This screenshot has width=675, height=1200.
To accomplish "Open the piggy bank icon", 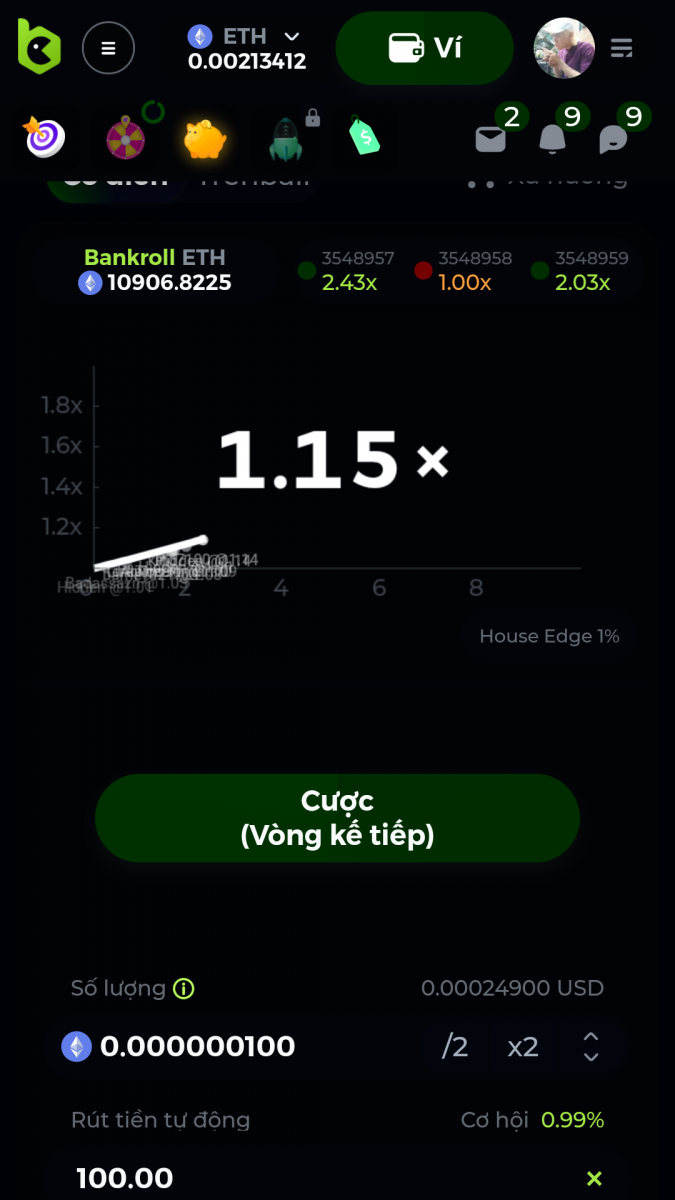I will point(205,139).
